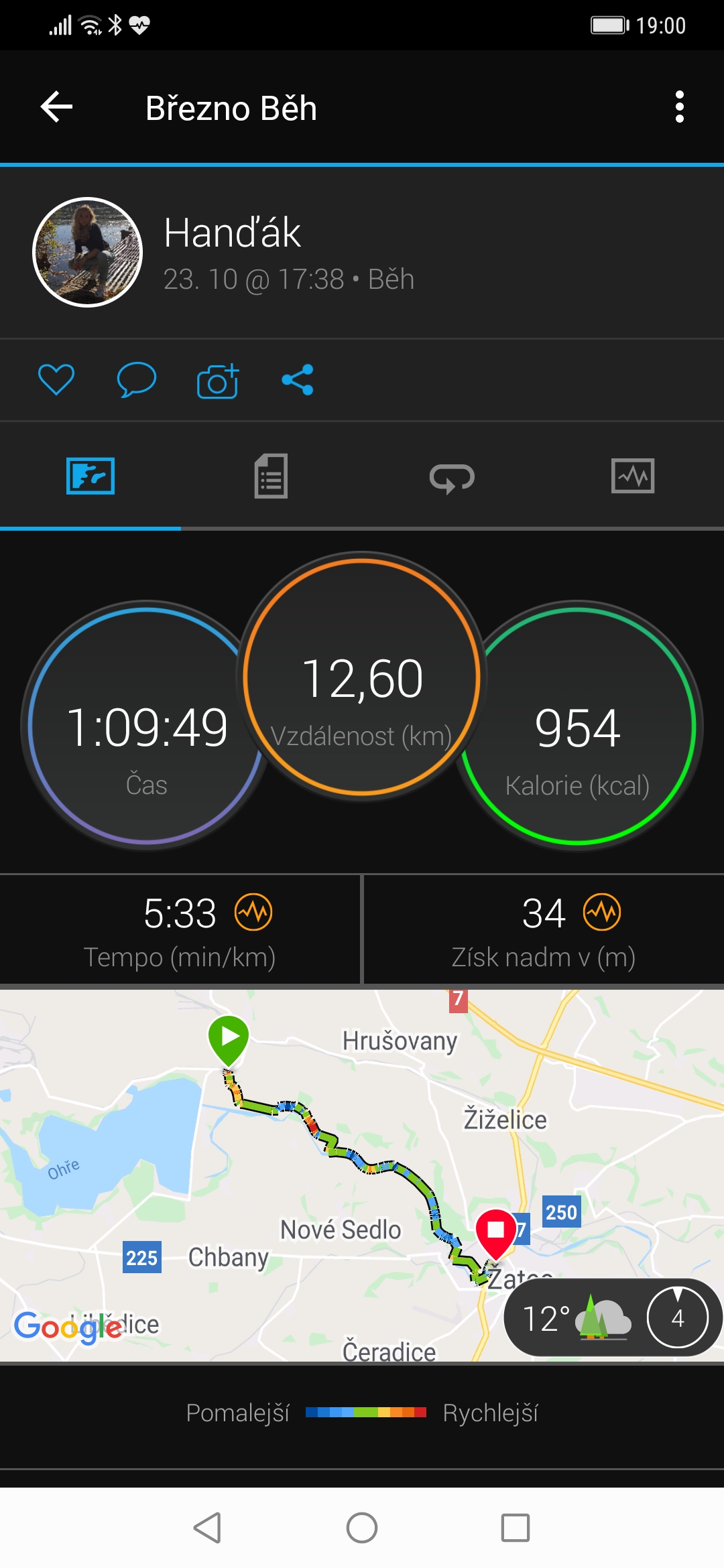Open the route map to Žatec
The width and height of the screenshot is (724, 1568).
(362, 1175)
